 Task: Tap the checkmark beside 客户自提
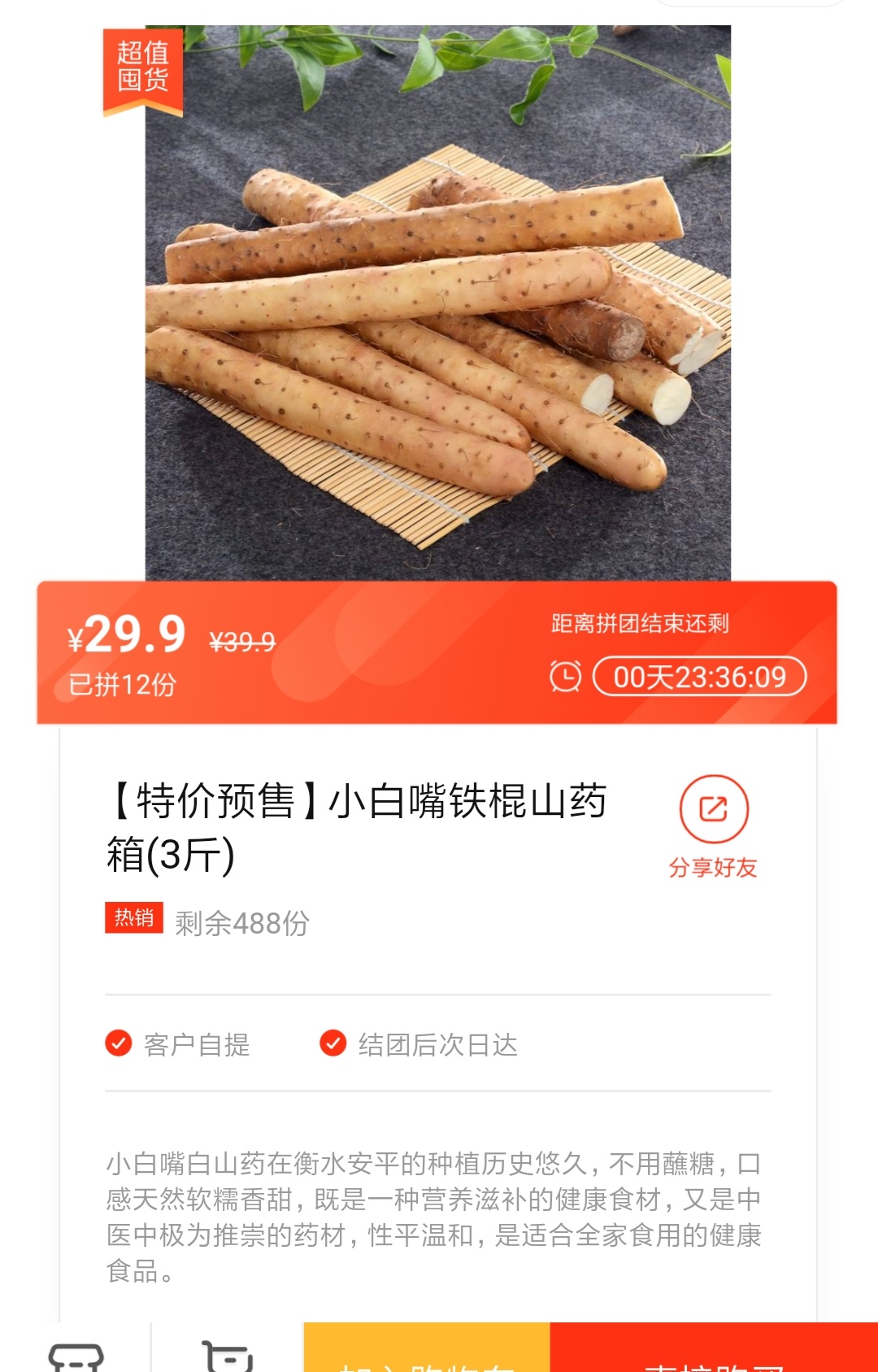119,1045
